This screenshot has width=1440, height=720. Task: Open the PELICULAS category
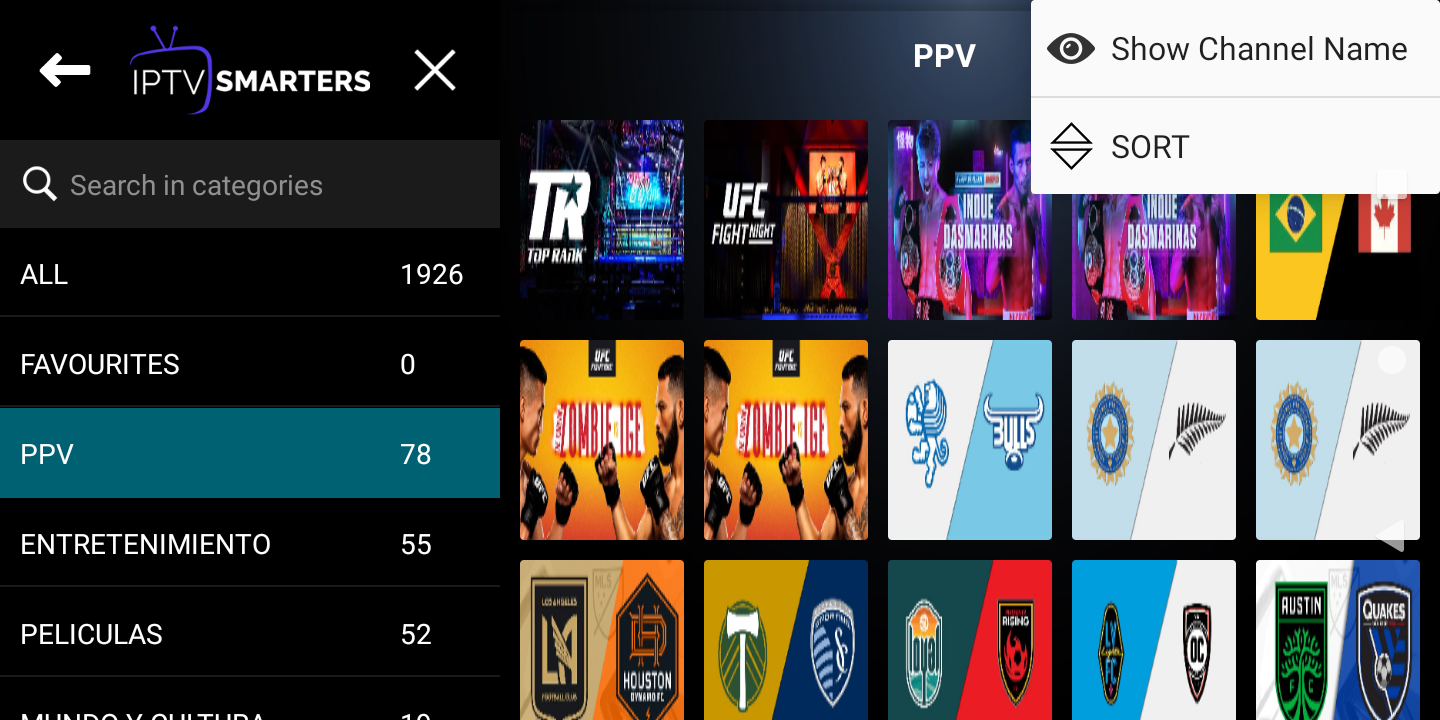250,634
